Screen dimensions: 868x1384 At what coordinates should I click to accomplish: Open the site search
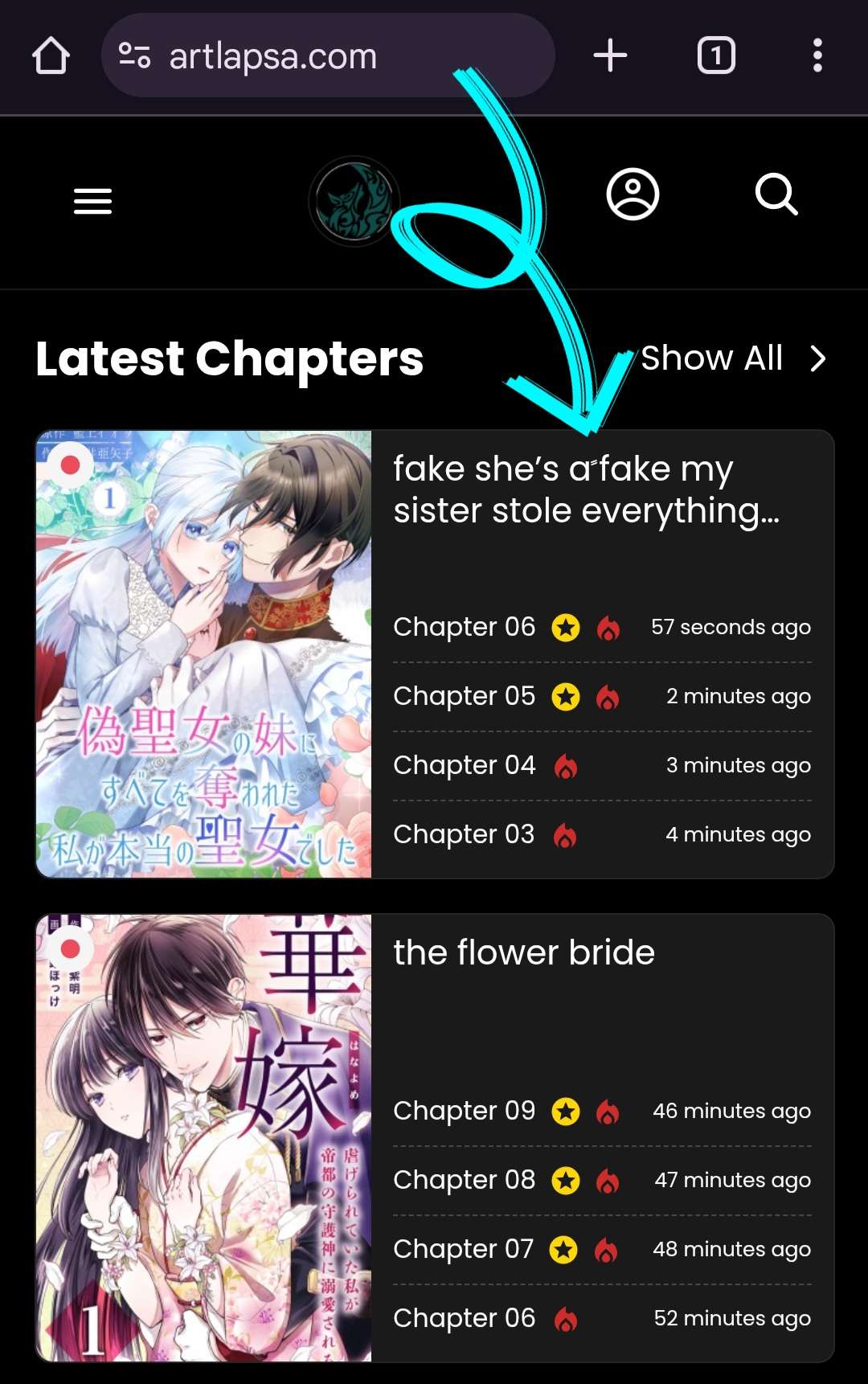[x=776, y=194]
